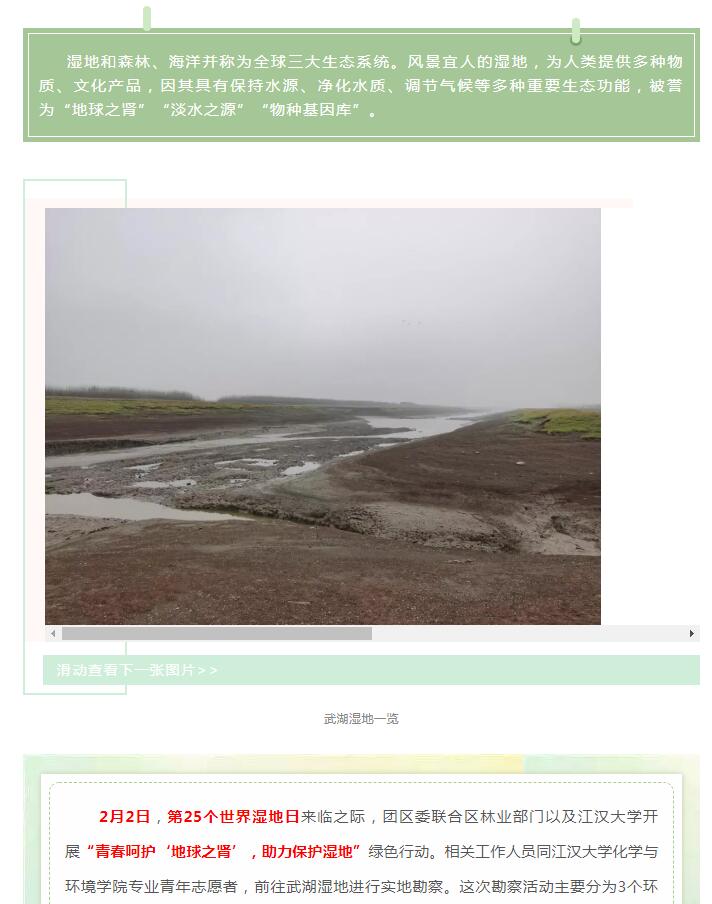712x904 pixels.
Task: Click the right arrow of the image scrollbar
Action: (x=691, y=634)
